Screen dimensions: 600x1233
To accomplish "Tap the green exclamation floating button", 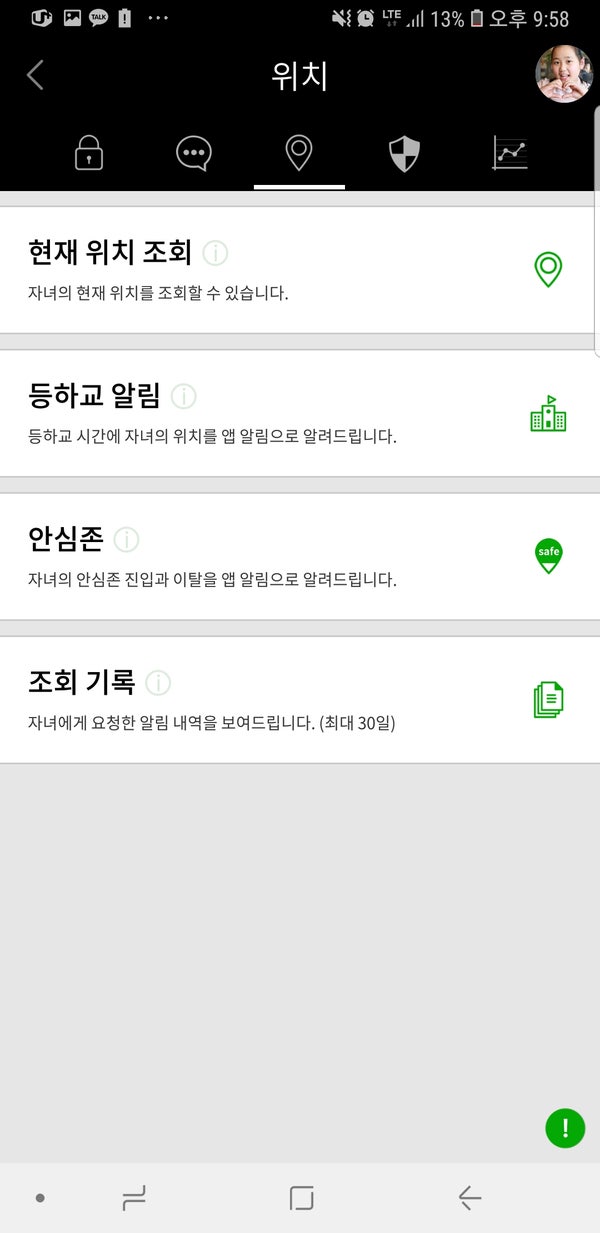I will 565,1128.
